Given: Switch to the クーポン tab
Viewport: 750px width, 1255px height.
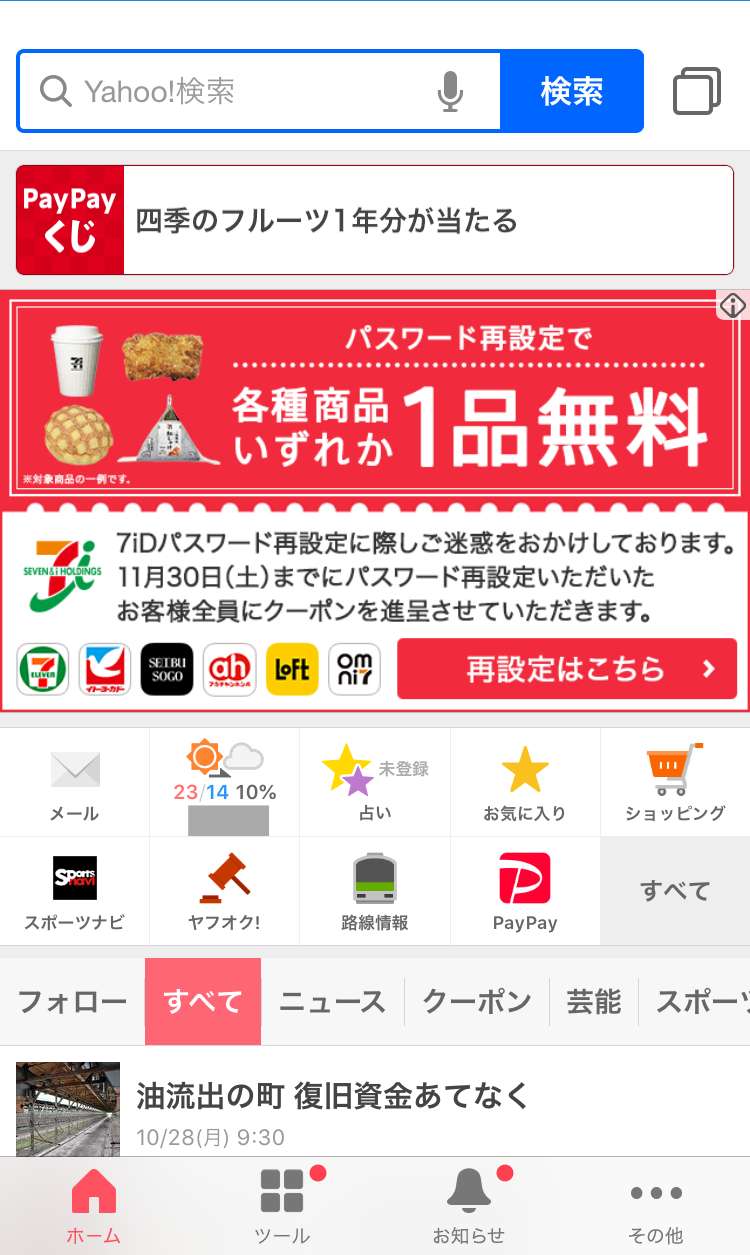Looking at the screenshot, I should tap(477, 1002).
